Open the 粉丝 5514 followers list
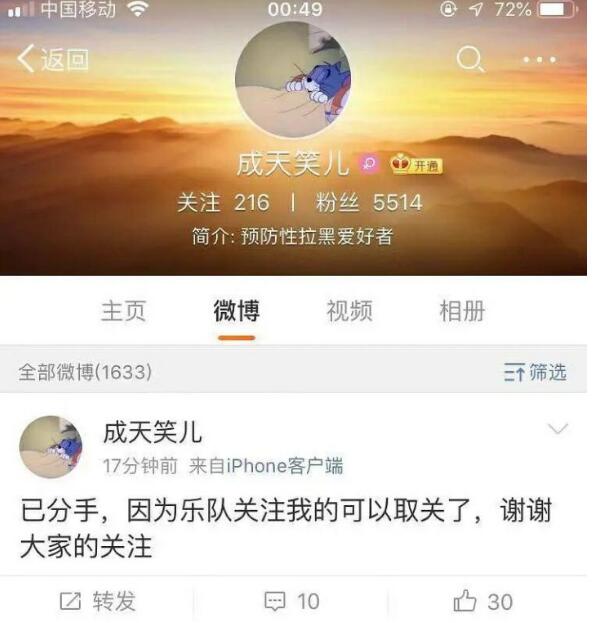Image resolution: width=600 pixels, height=623 pixels. coord(369,203)
